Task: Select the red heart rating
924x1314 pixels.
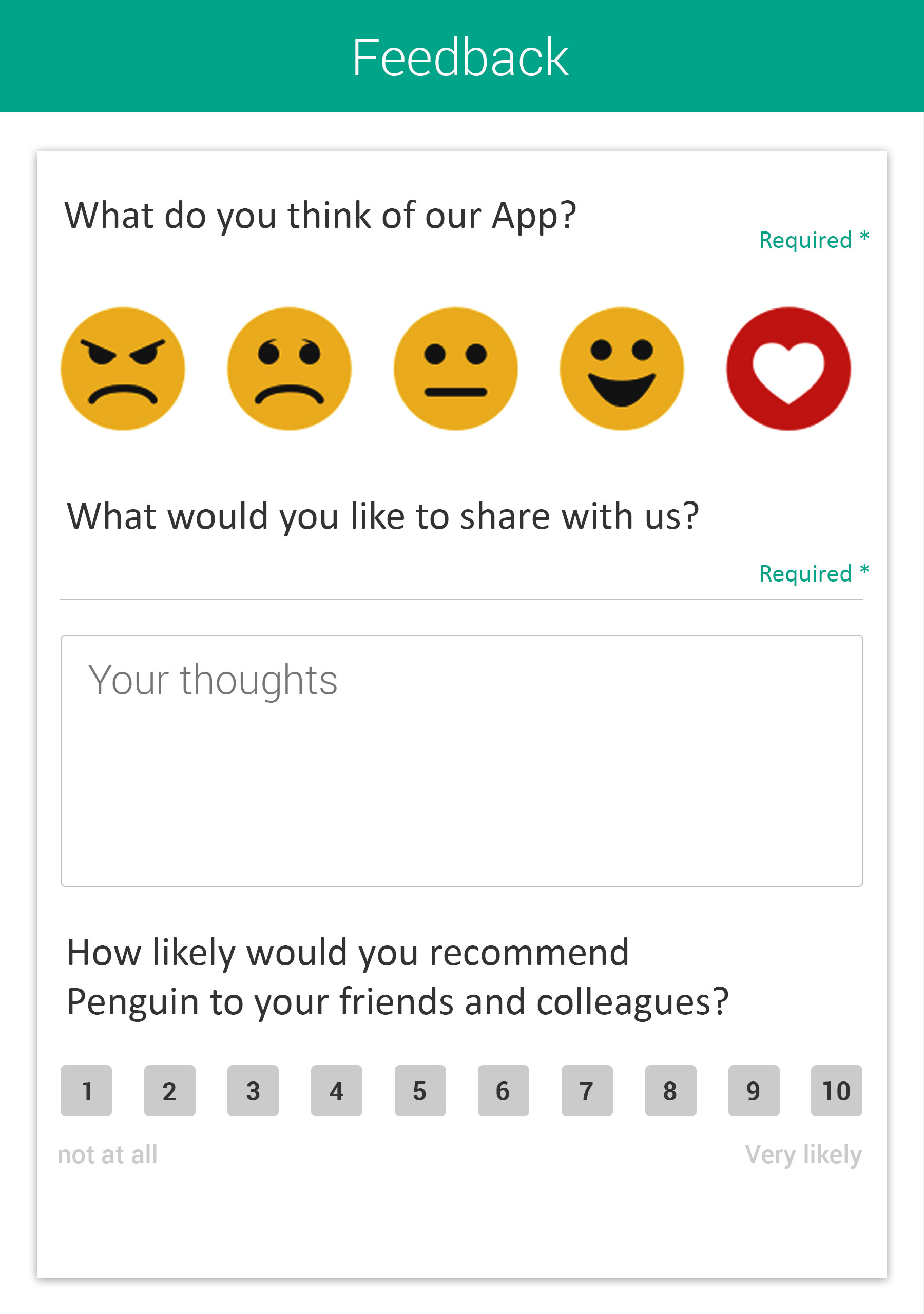Action: (788, 369)
